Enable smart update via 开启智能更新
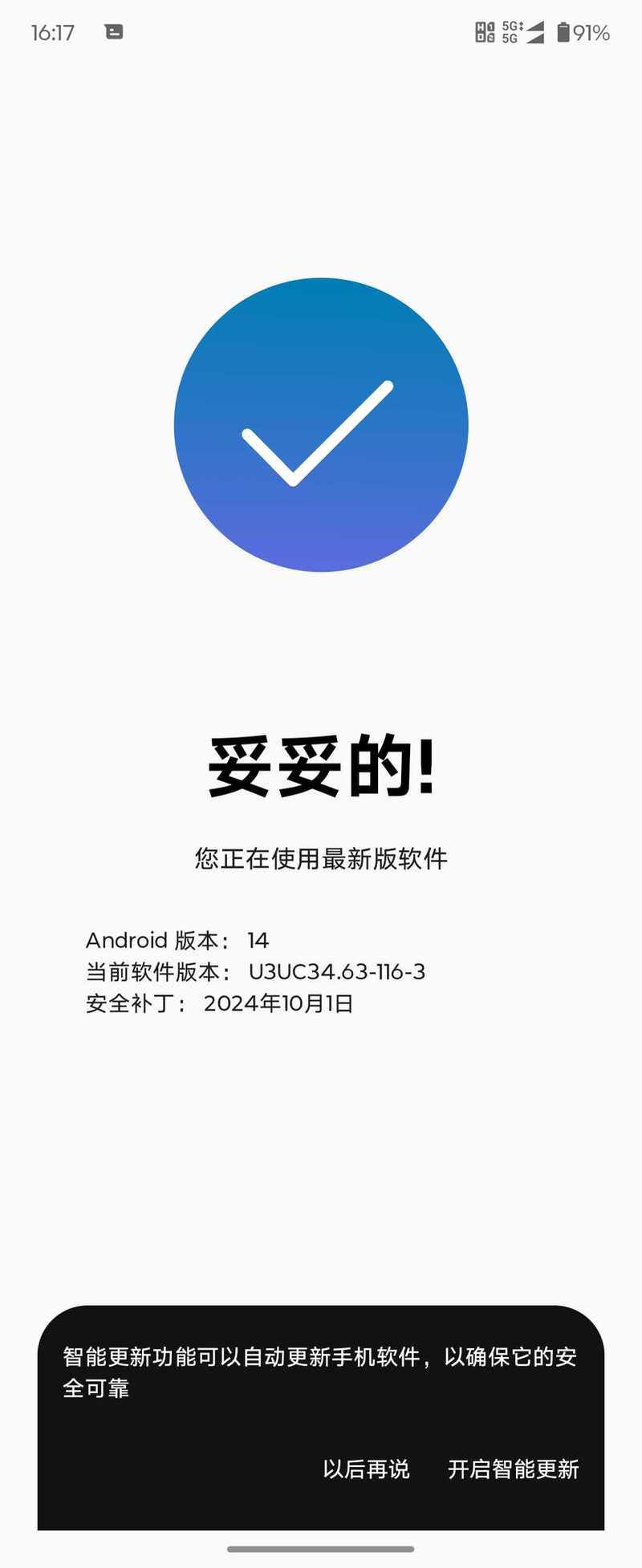This screenshot has height=1568, width=642. click(x=513, y=1469)
